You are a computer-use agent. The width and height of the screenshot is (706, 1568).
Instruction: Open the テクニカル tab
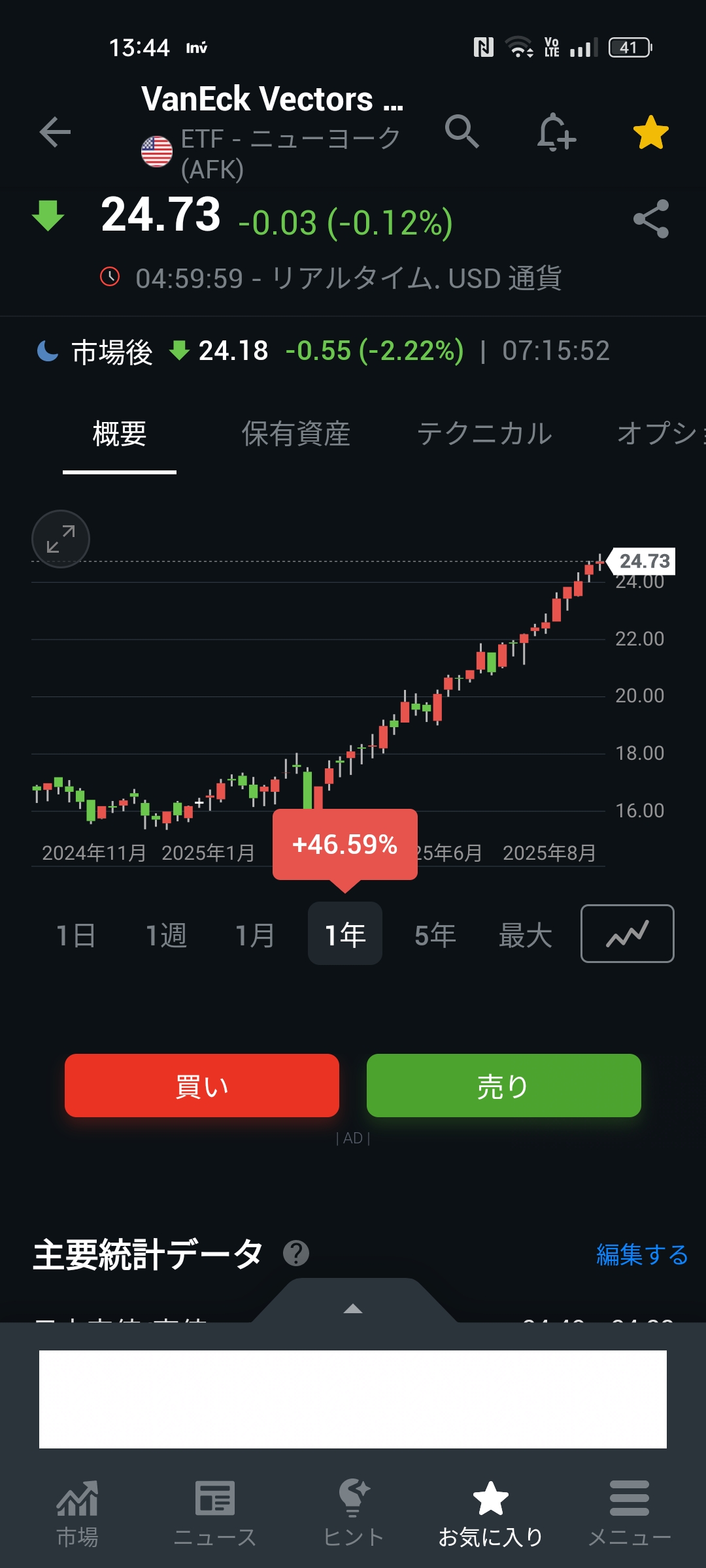(x=484, y=434)
